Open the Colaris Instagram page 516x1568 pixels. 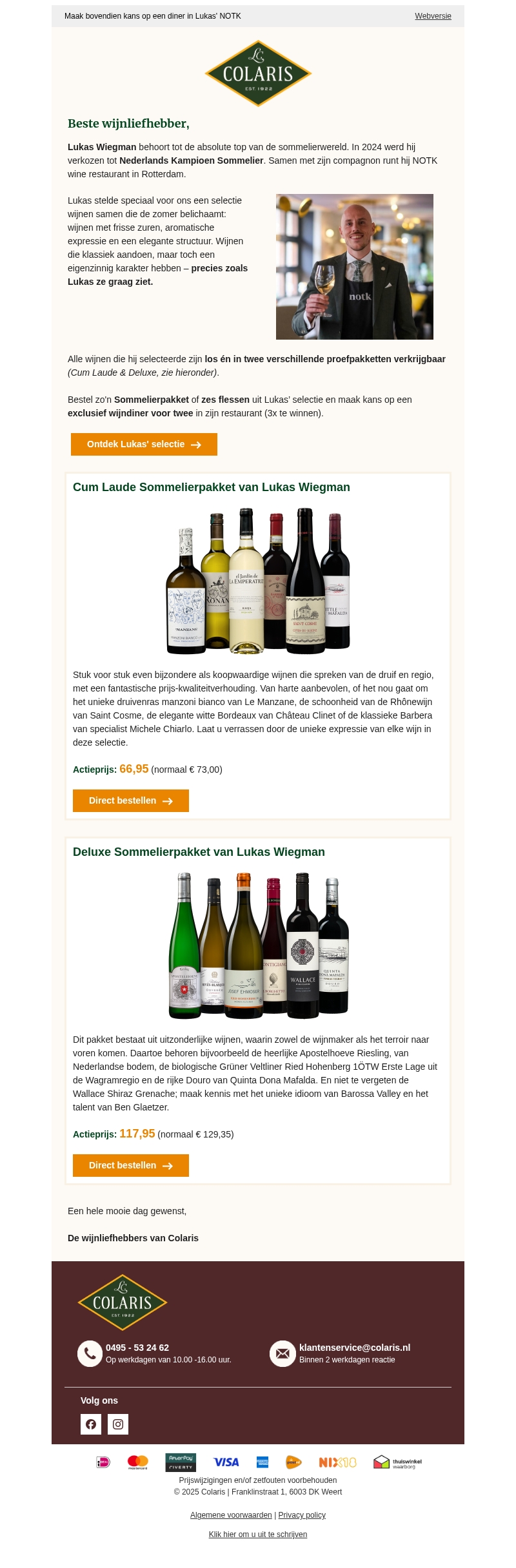(118, 1424)
